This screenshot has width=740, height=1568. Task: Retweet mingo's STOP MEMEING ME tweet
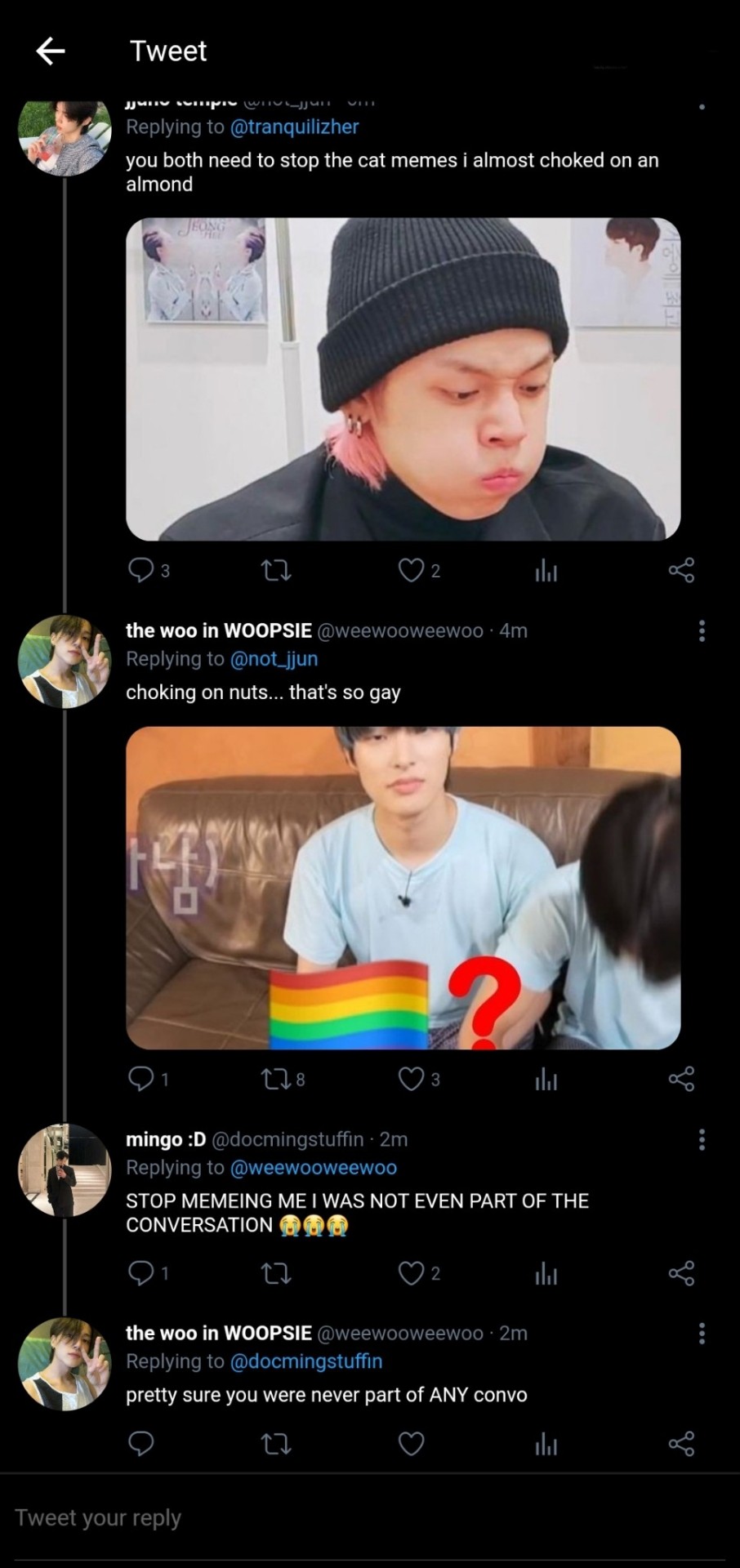point(275,1273)
